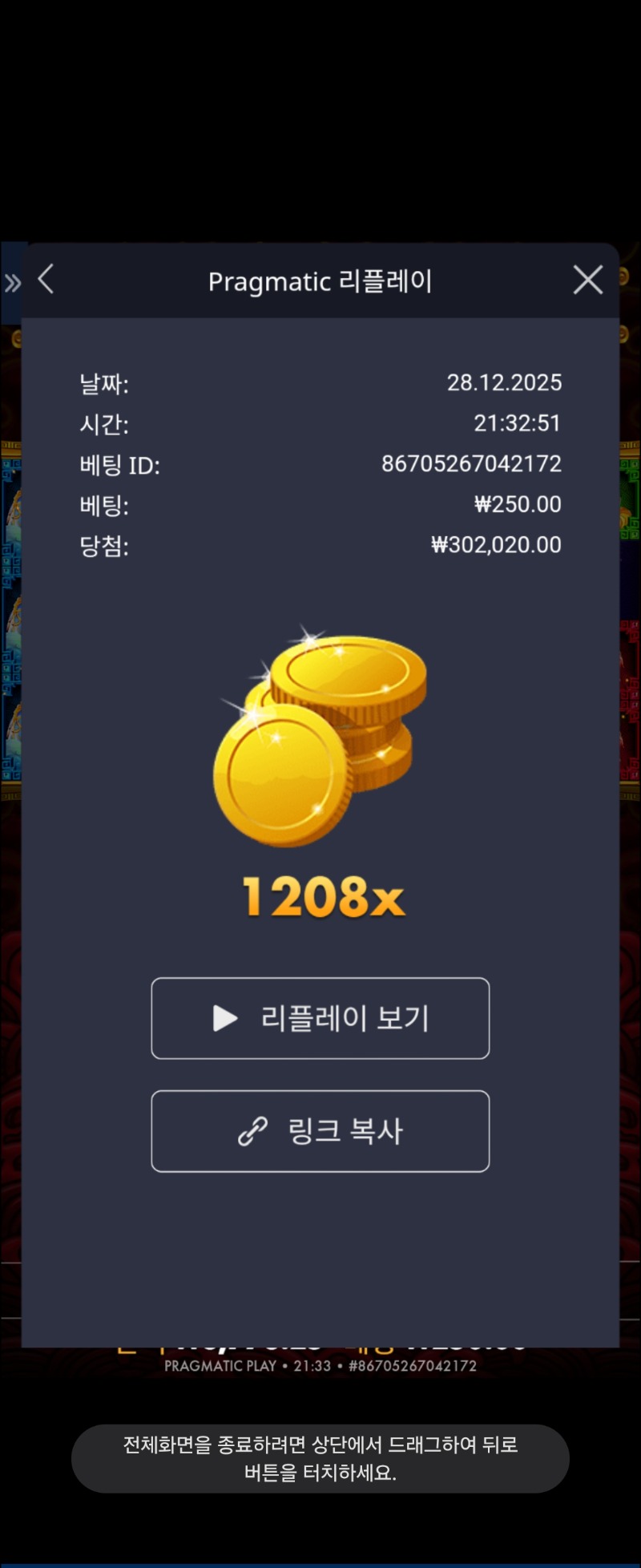Tap the 리플레이 보기 button
Screen dimensions: 641x1568
click(x=320, y=1018)
